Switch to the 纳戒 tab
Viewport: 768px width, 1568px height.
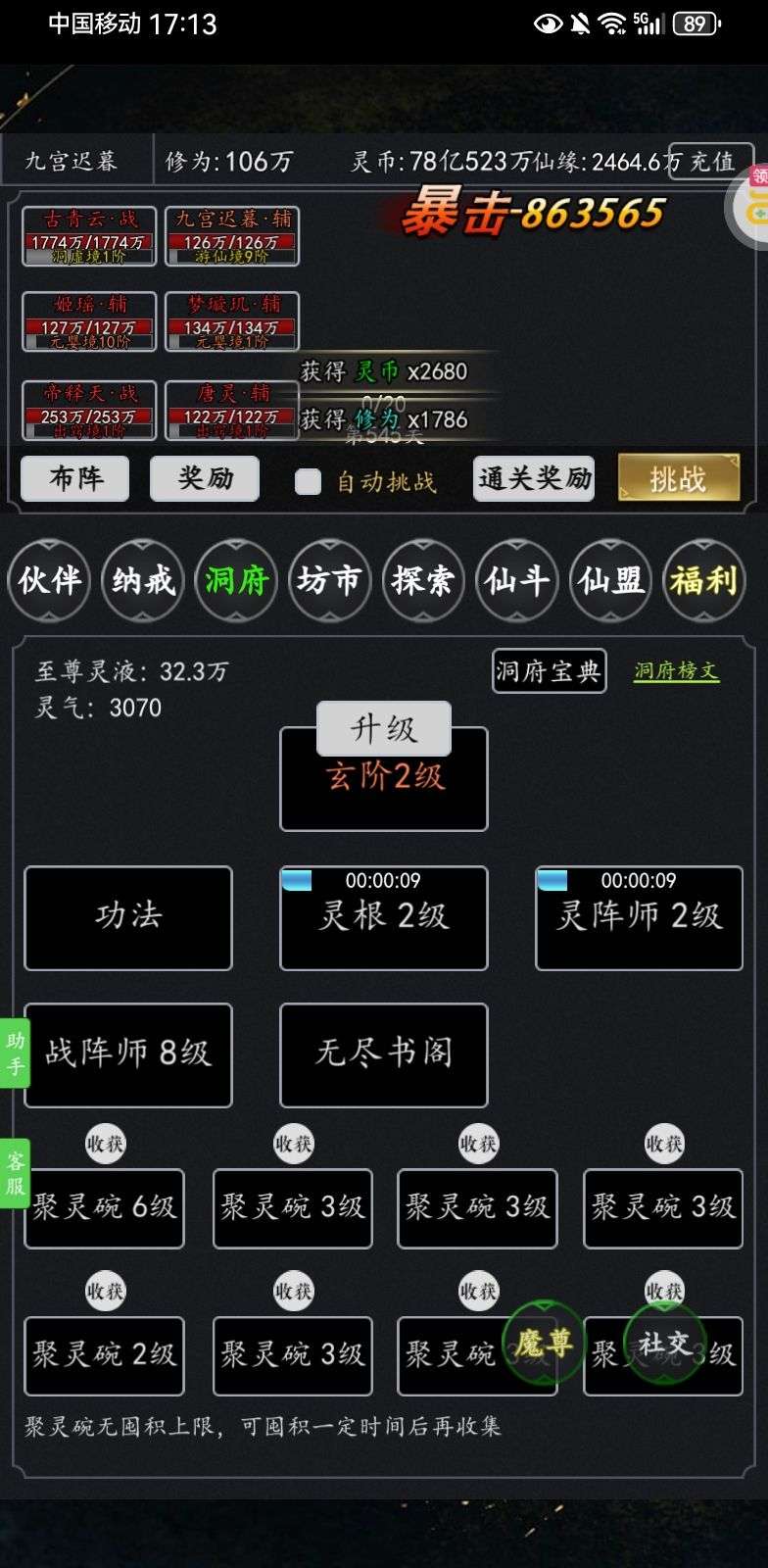pyautogui.click(x=143, y=580)
